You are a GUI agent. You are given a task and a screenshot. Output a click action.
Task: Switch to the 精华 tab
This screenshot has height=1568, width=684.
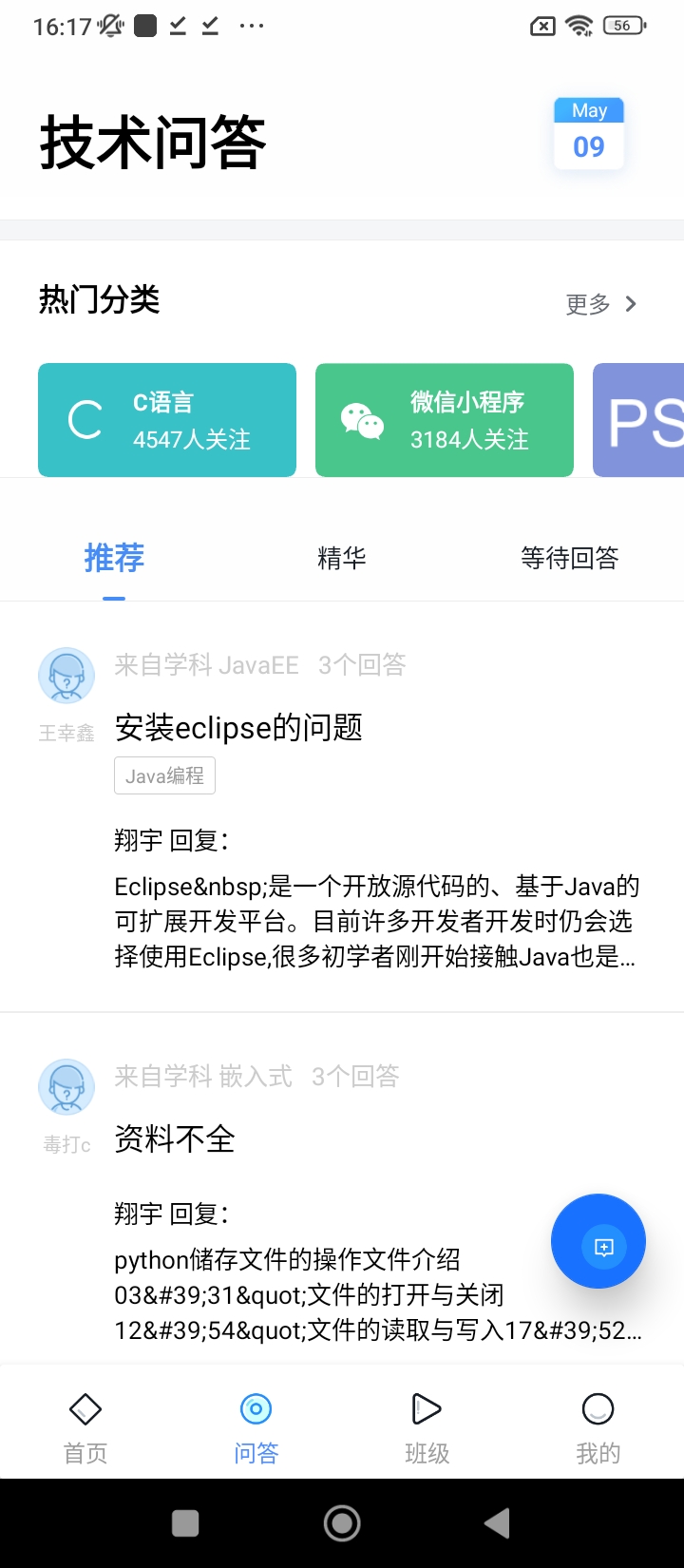click(x=342, y=558)
